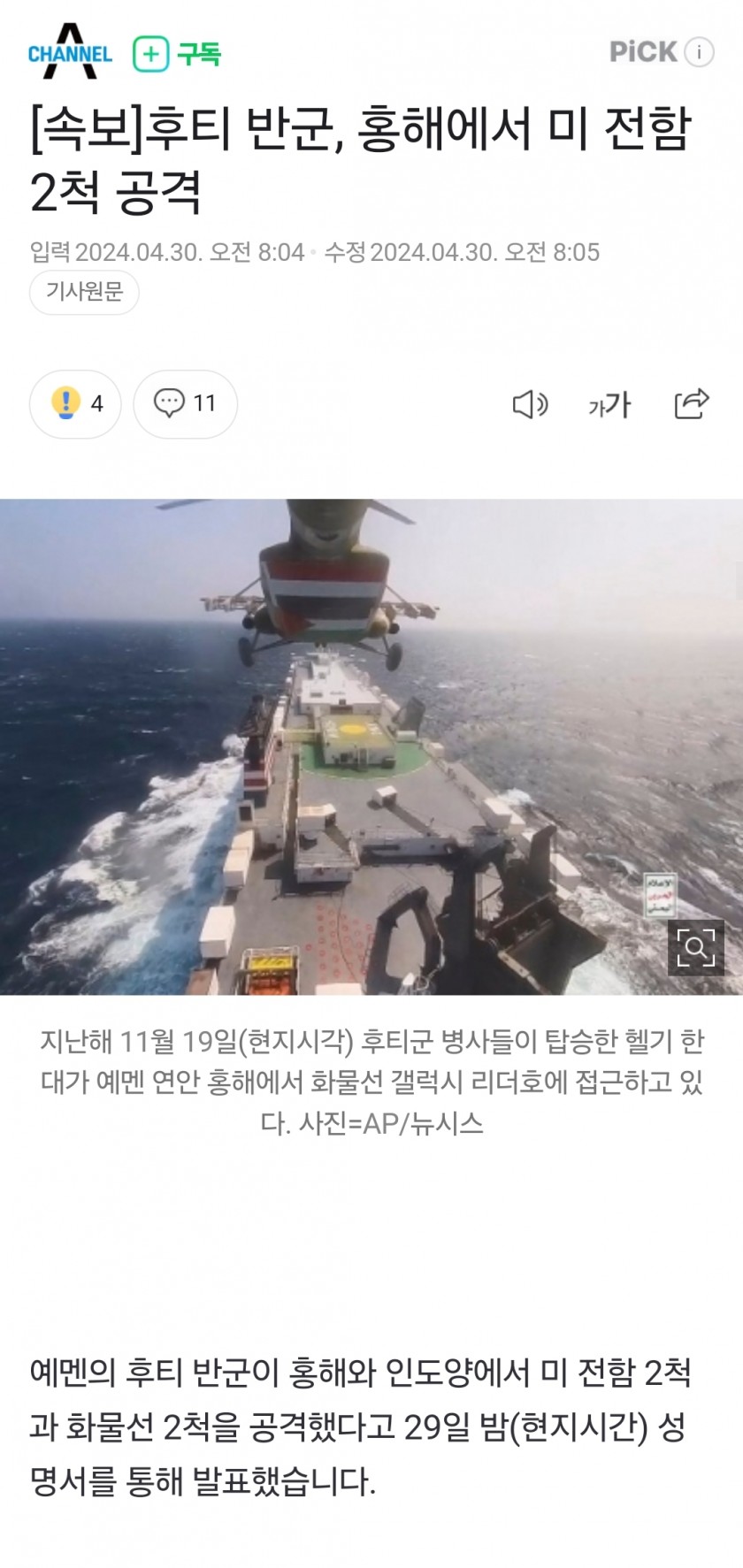
Task: Open the 11 comments
Action: (185, 404)
